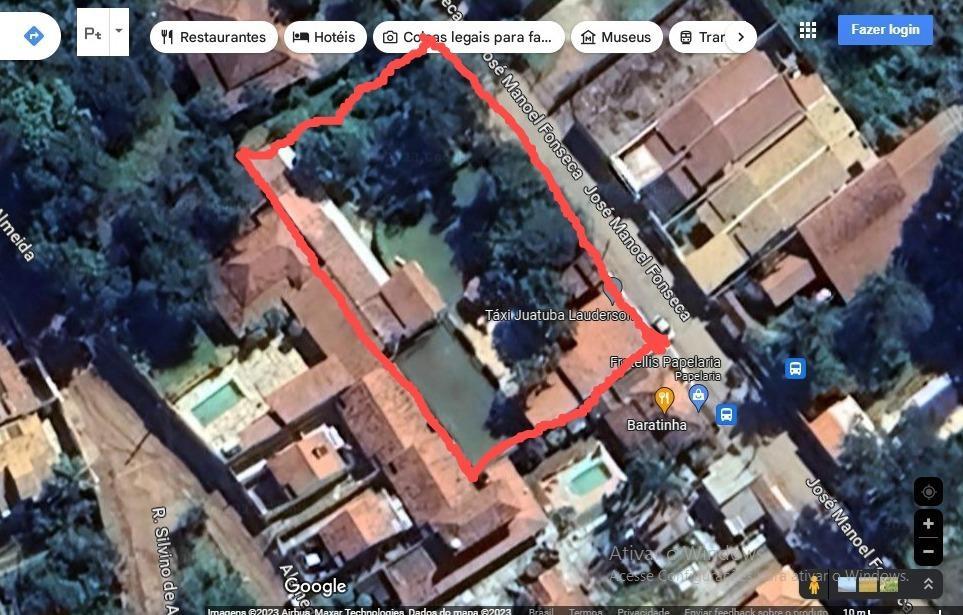Open the bus stop marker beside Baratinha
Screen dimensions: 963x615
click(726, 413)
